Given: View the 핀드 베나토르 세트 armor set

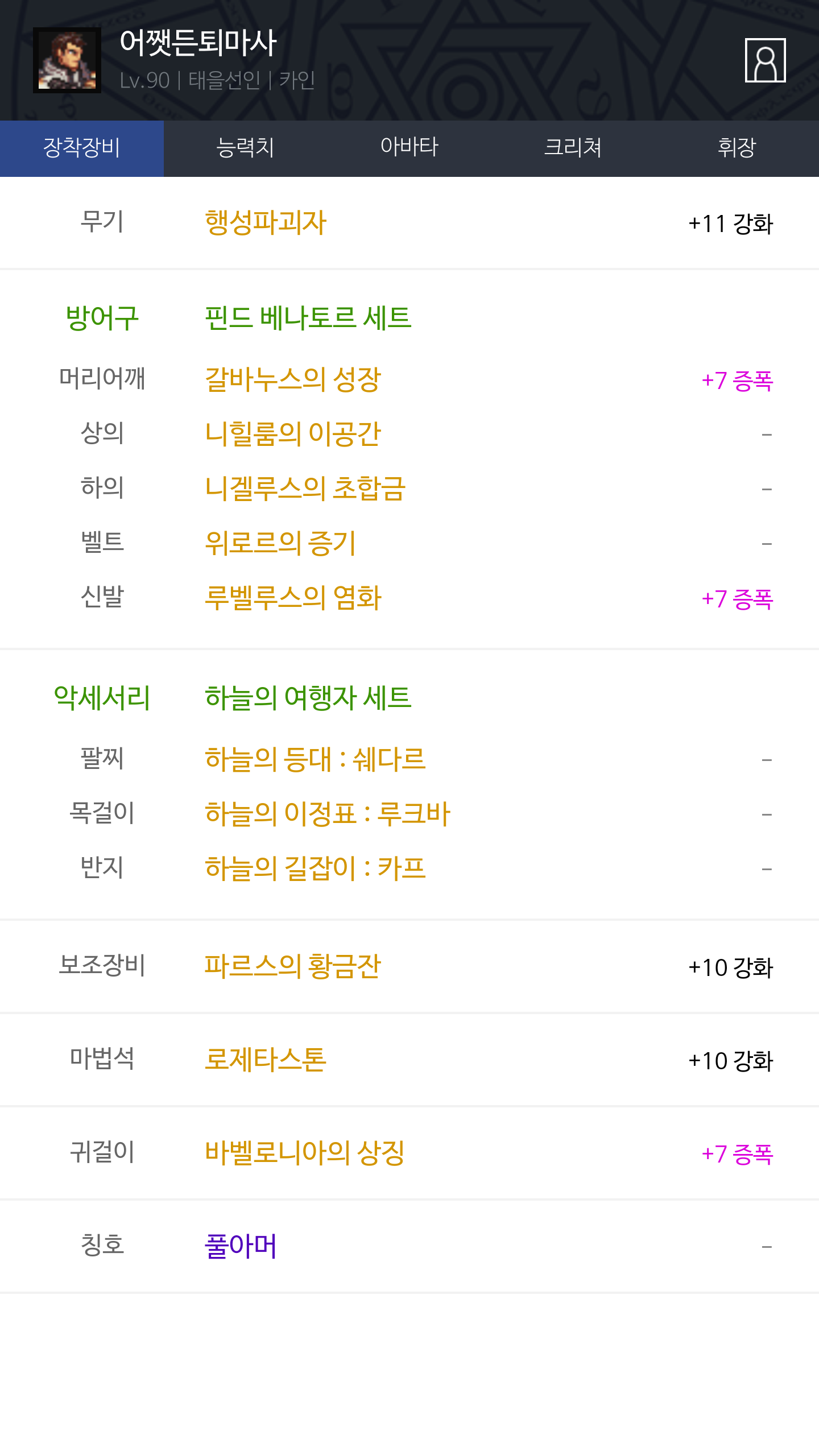Looking at the screenshot, I should click(308, 318).
